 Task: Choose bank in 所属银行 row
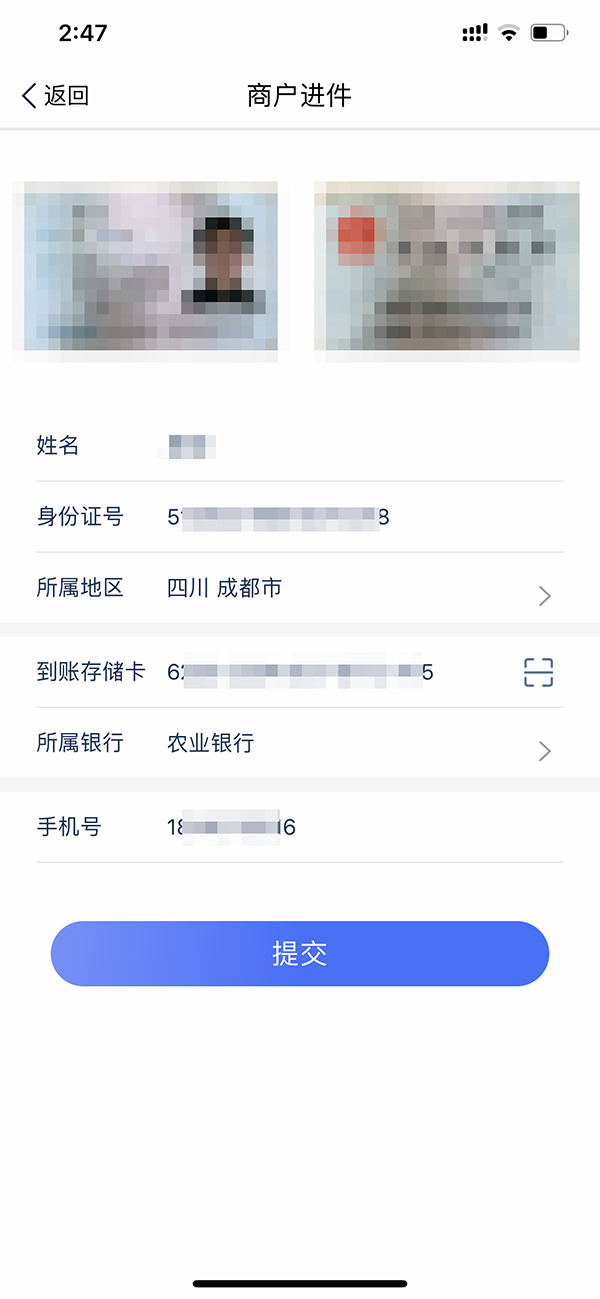tap(300, 743)
